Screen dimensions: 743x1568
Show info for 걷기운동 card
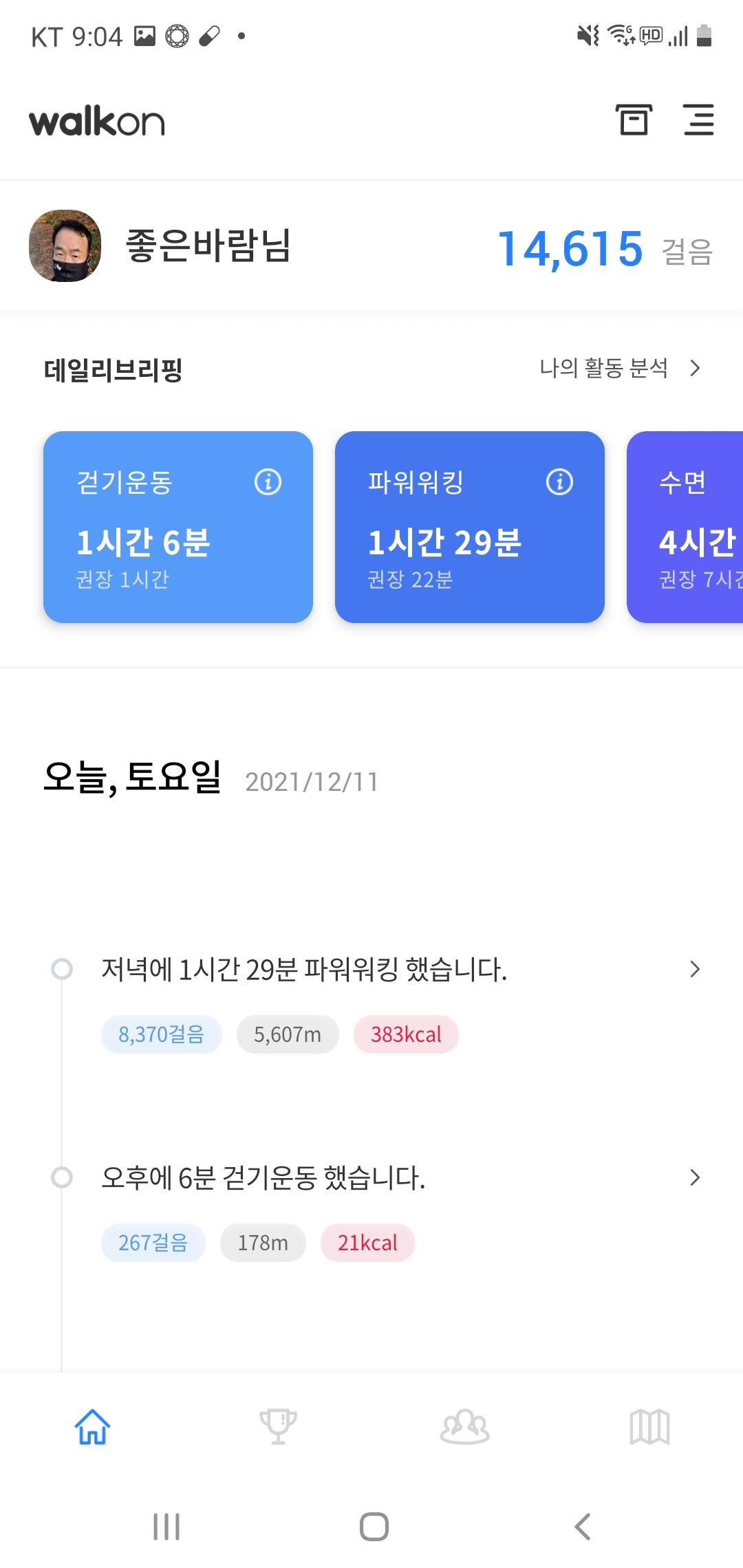[268, 482]
